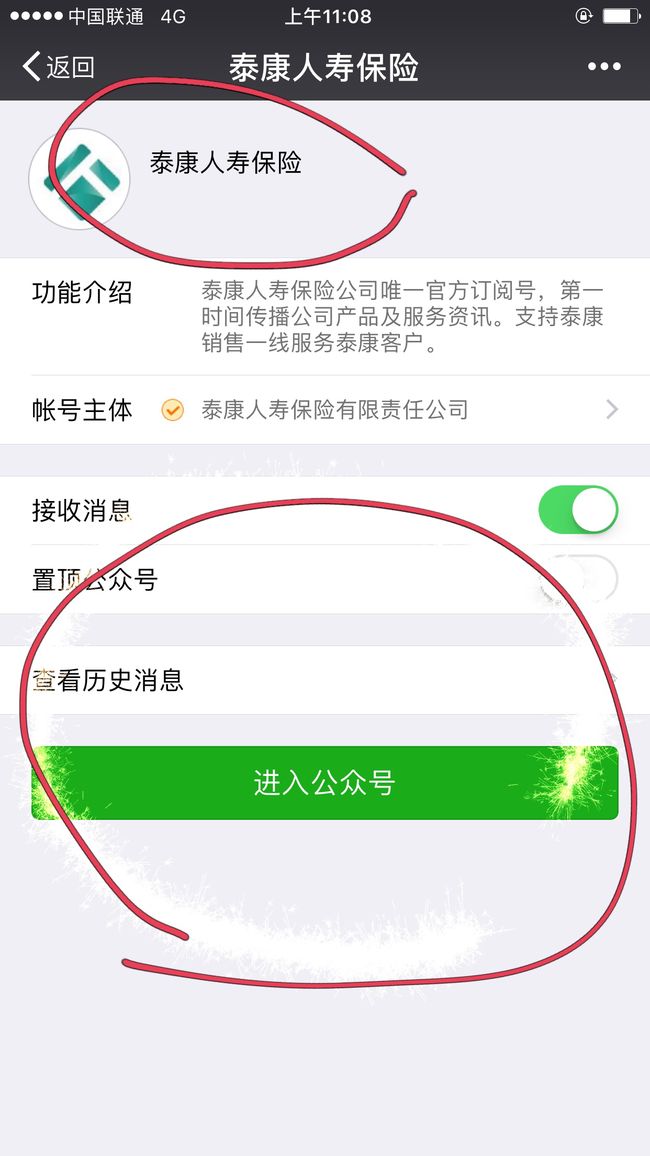Open the three-dot more options menu

click(604, 66)
